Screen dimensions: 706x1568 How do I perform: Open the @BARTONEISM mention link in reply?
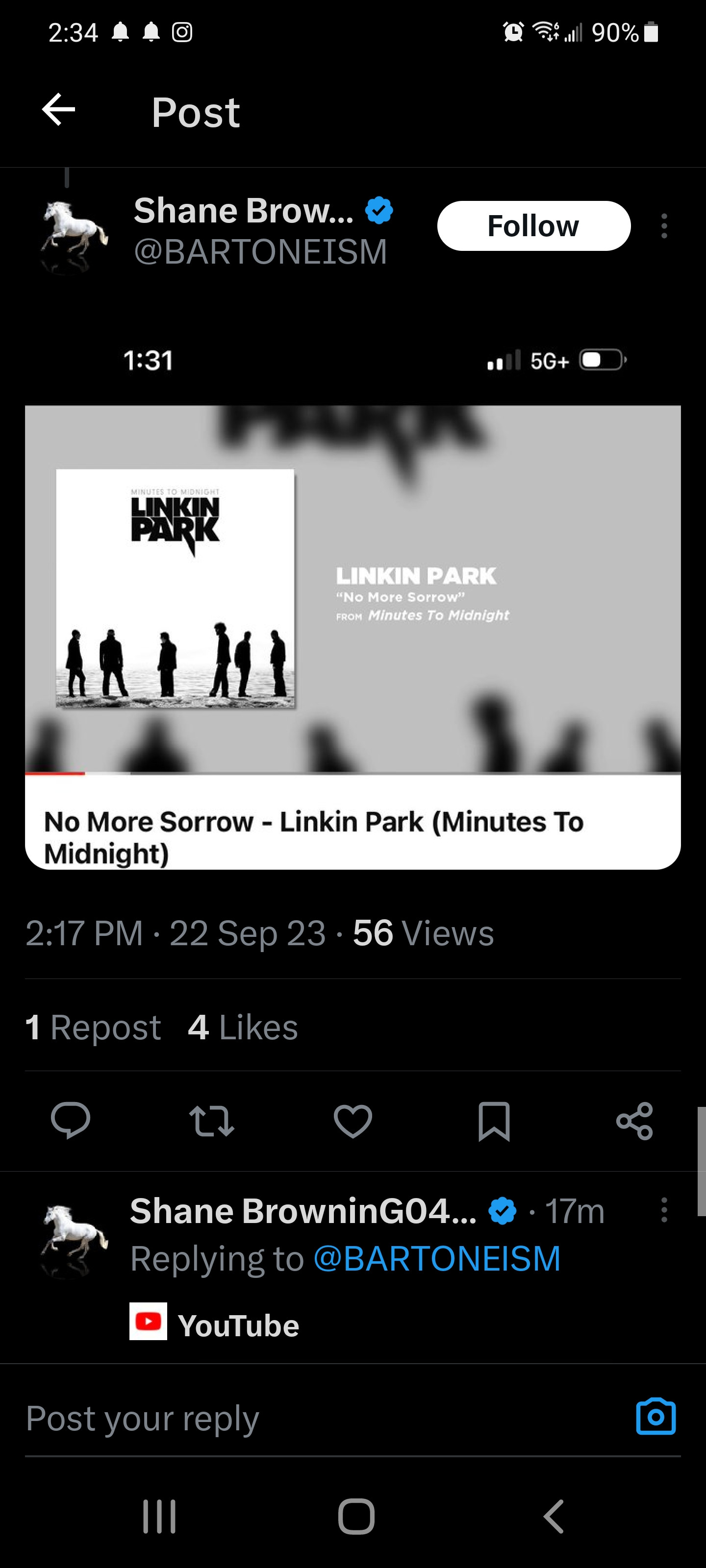437,1259
